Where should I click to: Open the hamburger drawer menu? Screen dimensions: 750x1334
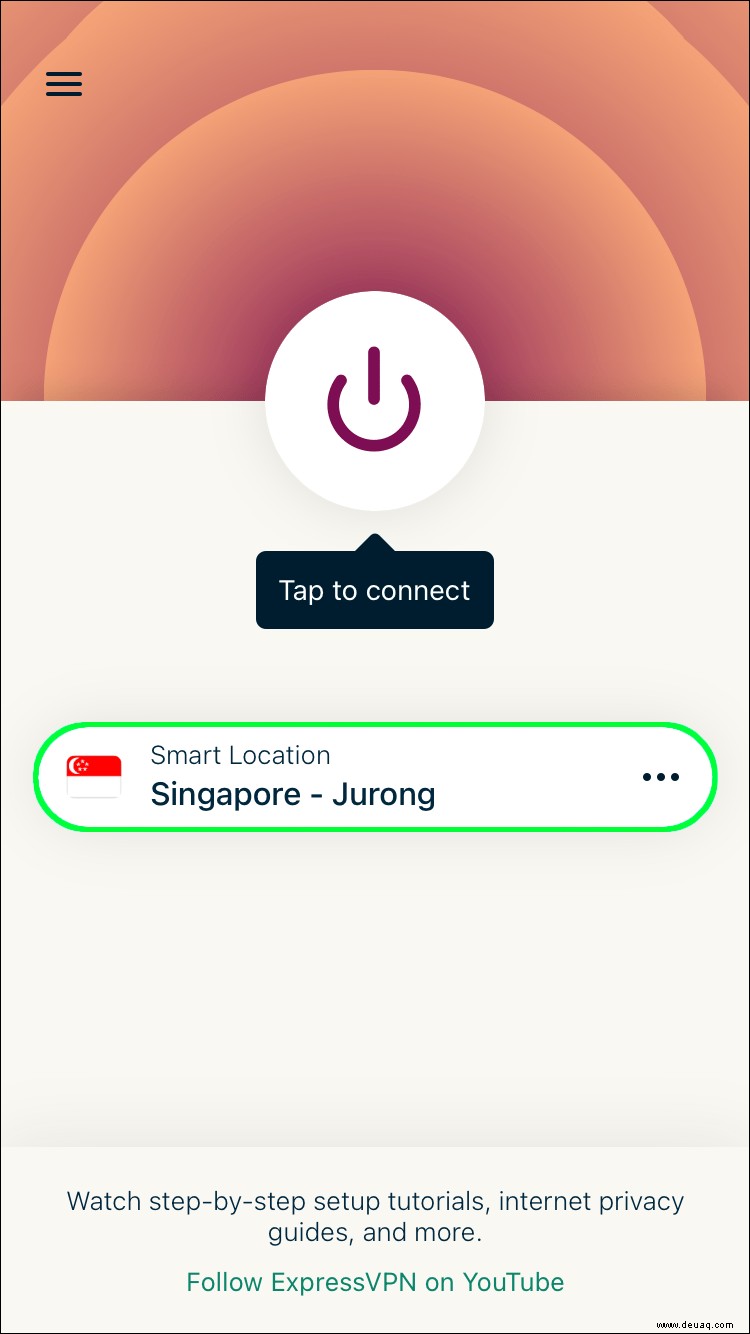pos(64,84)
